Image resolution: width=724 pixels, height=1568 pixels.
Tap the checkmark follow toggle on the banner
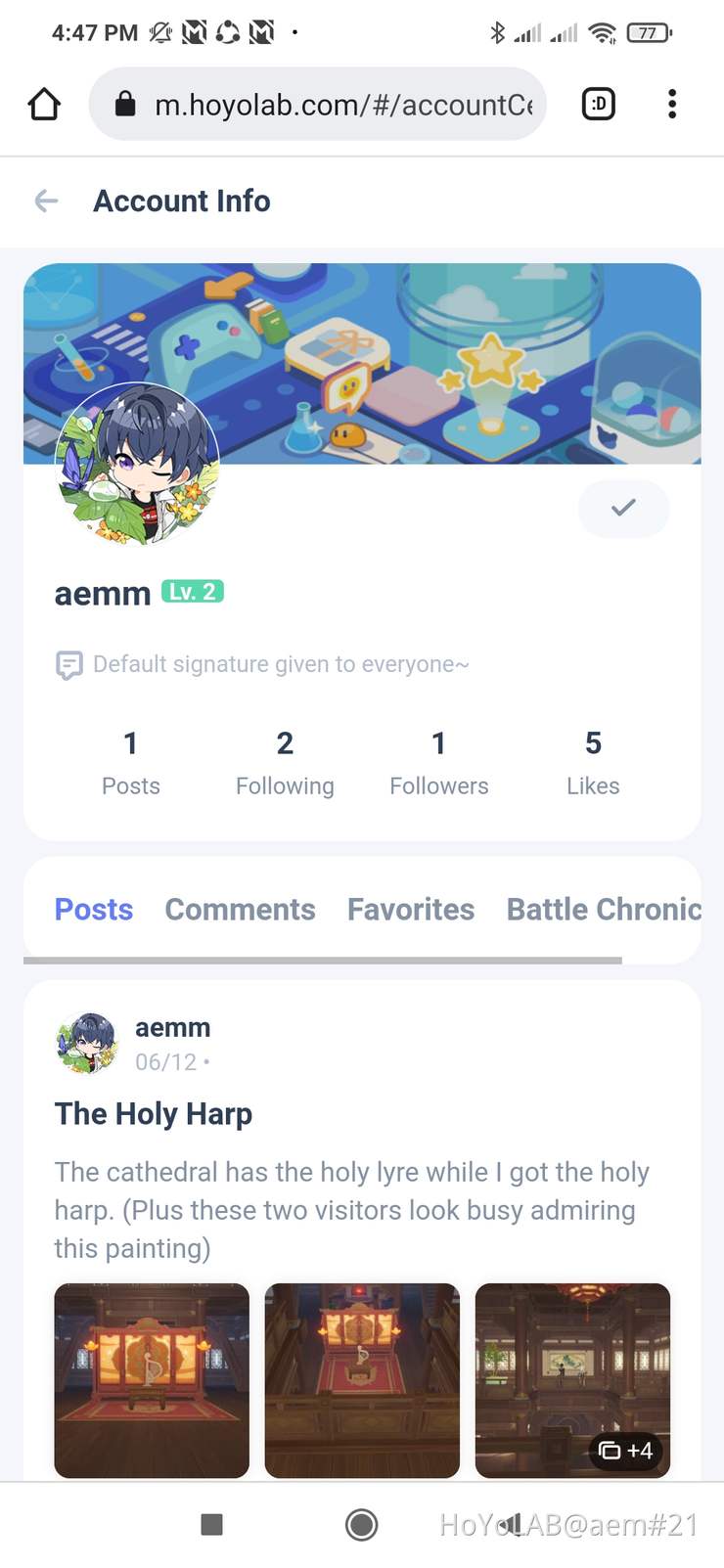[623, 509]
